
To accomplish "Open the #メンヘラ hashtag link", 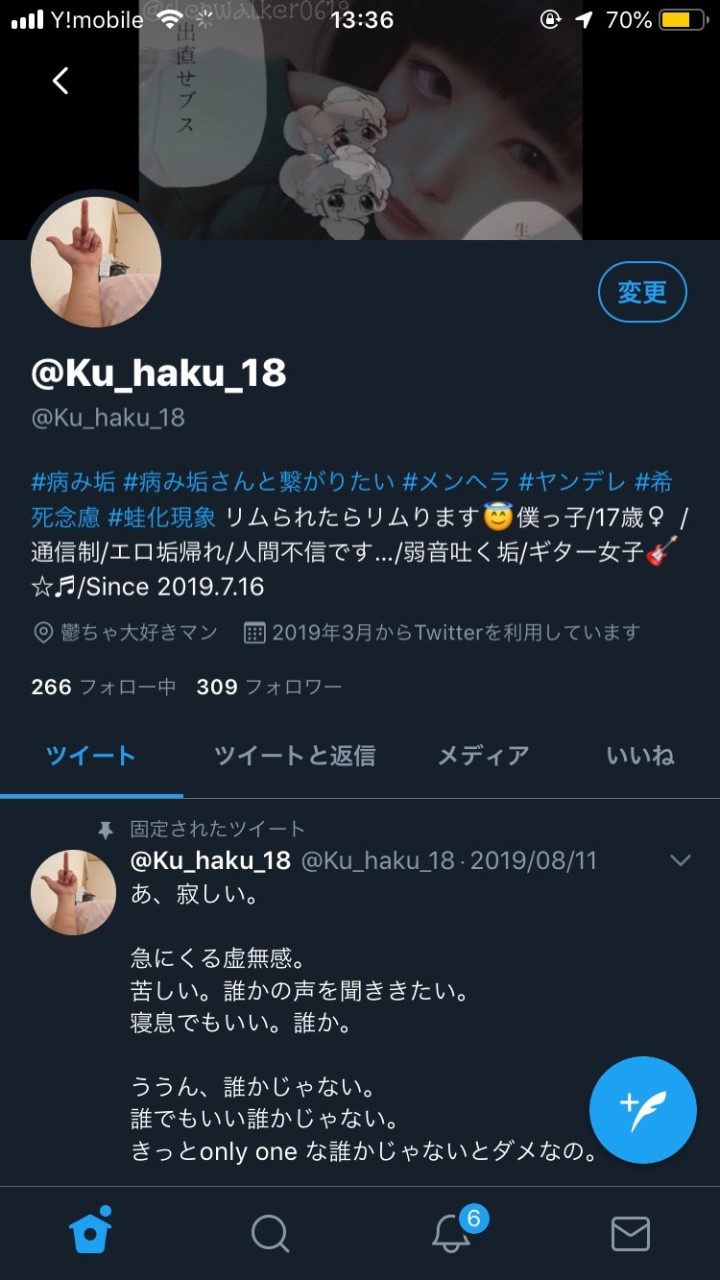I will pos(456,483).
